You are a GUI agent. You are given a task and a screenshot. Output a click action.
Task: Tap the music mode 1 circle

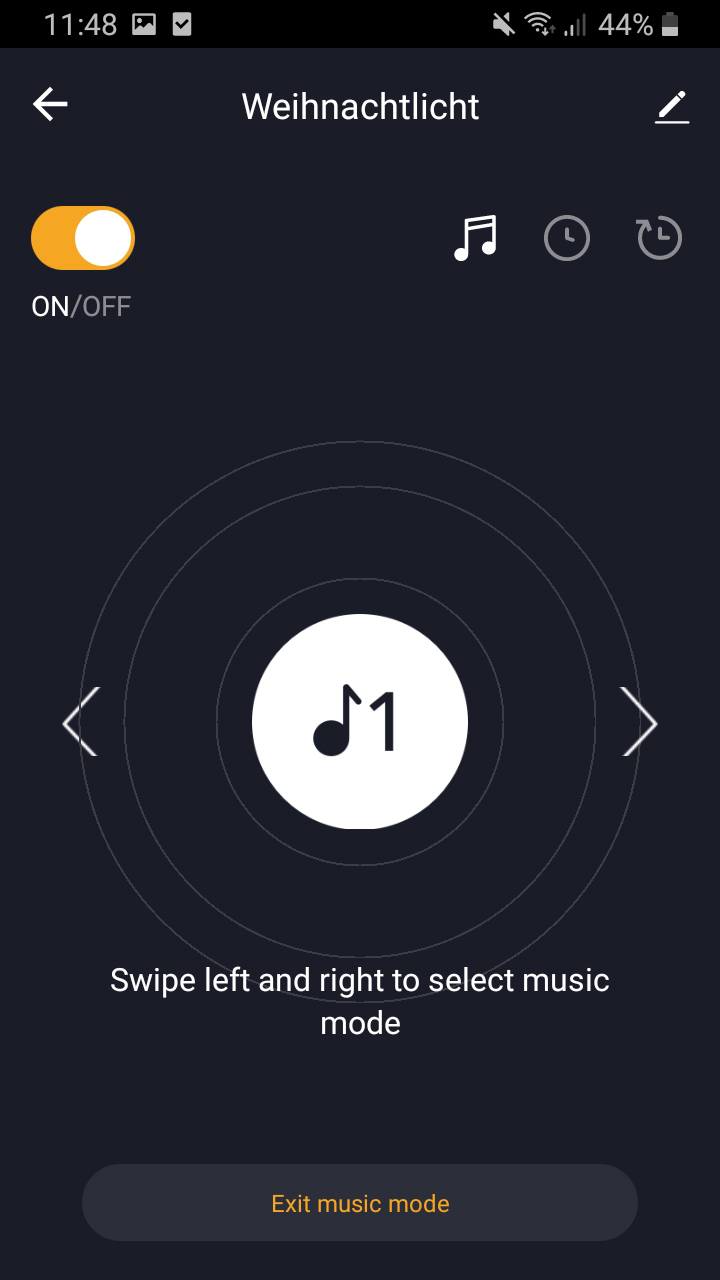pos(360,722)
